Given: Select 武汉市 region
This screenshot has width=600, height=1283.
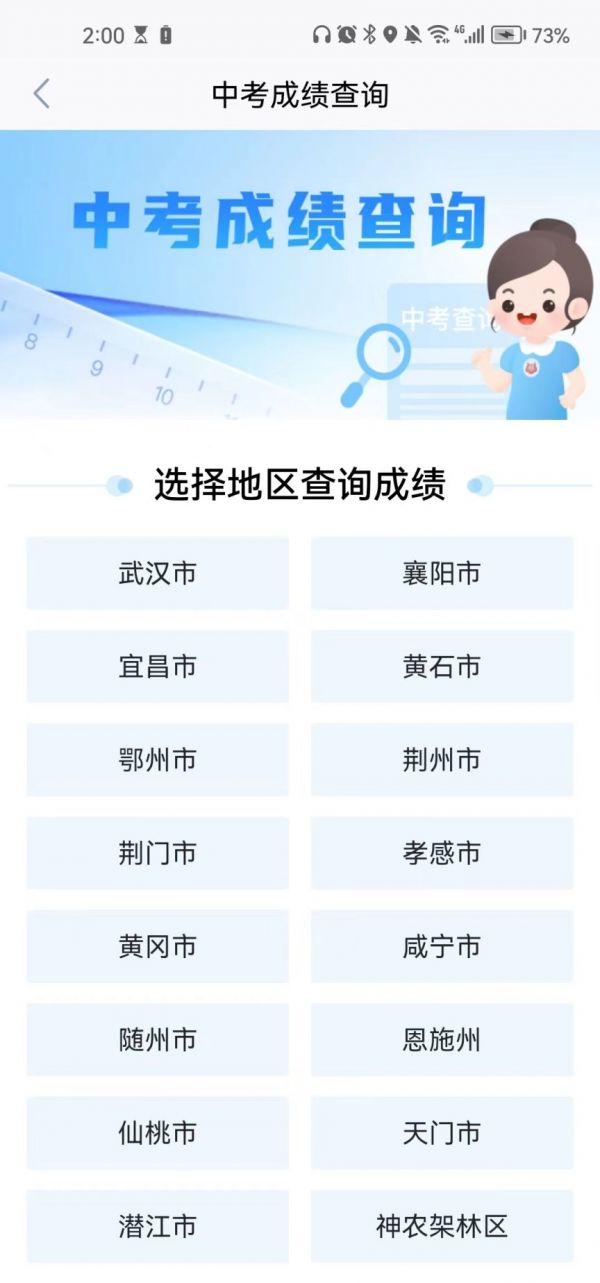Looking at the screenshot, I should pyautogui.click(x=157, y=573).
